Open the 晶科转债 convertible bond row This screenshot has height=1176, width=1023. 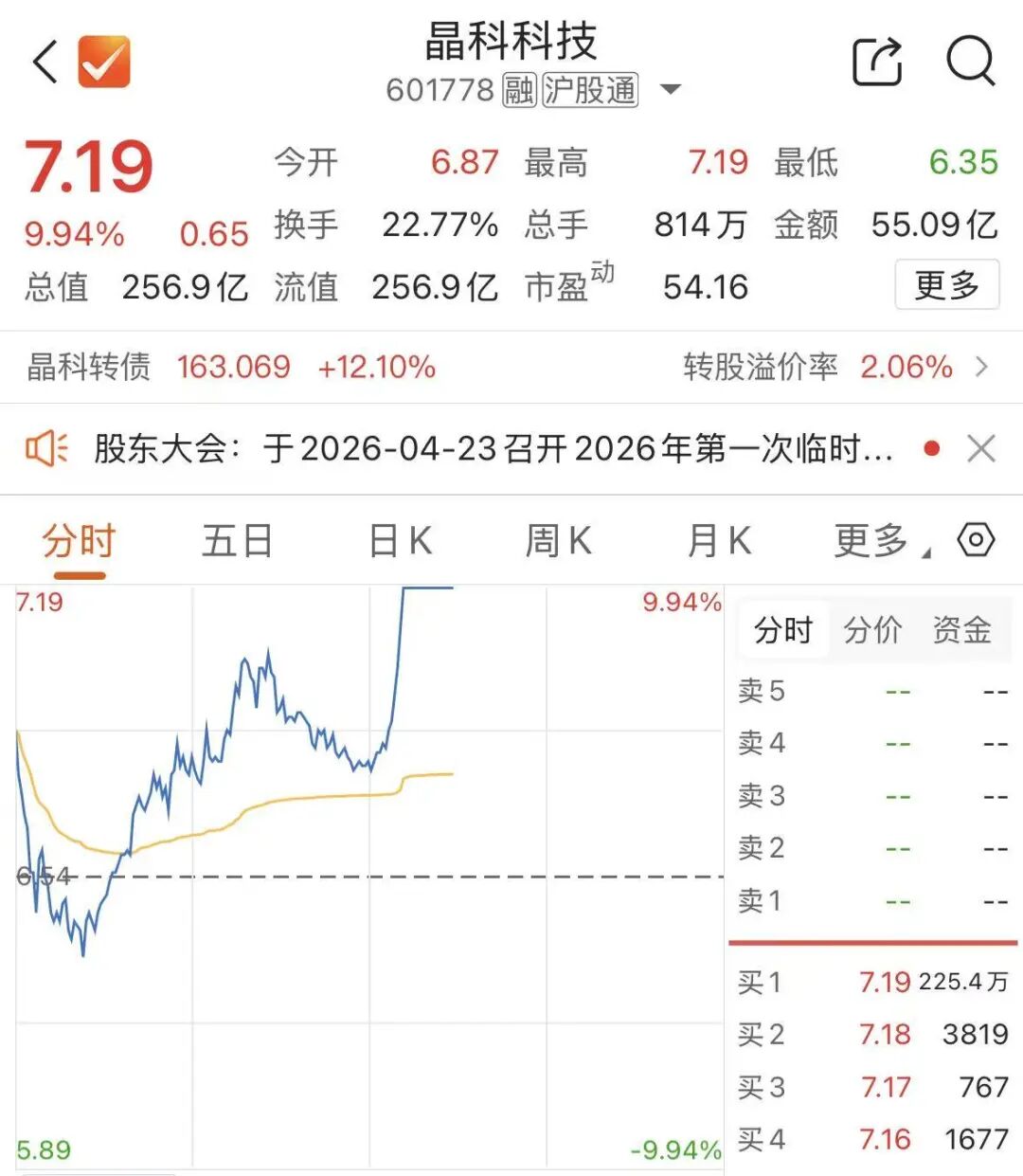(511, 367)
